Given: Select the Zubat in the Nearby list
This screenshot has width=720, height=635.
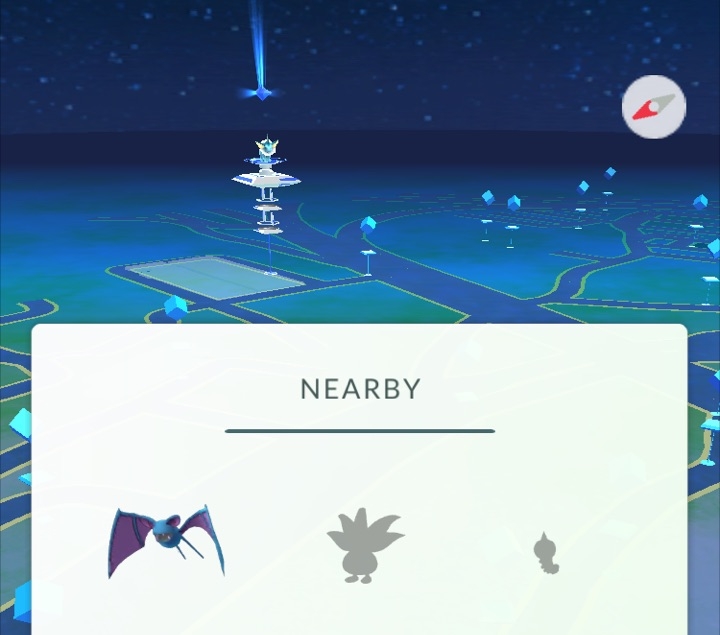Looking at the screenshot, I should [165, 541].
